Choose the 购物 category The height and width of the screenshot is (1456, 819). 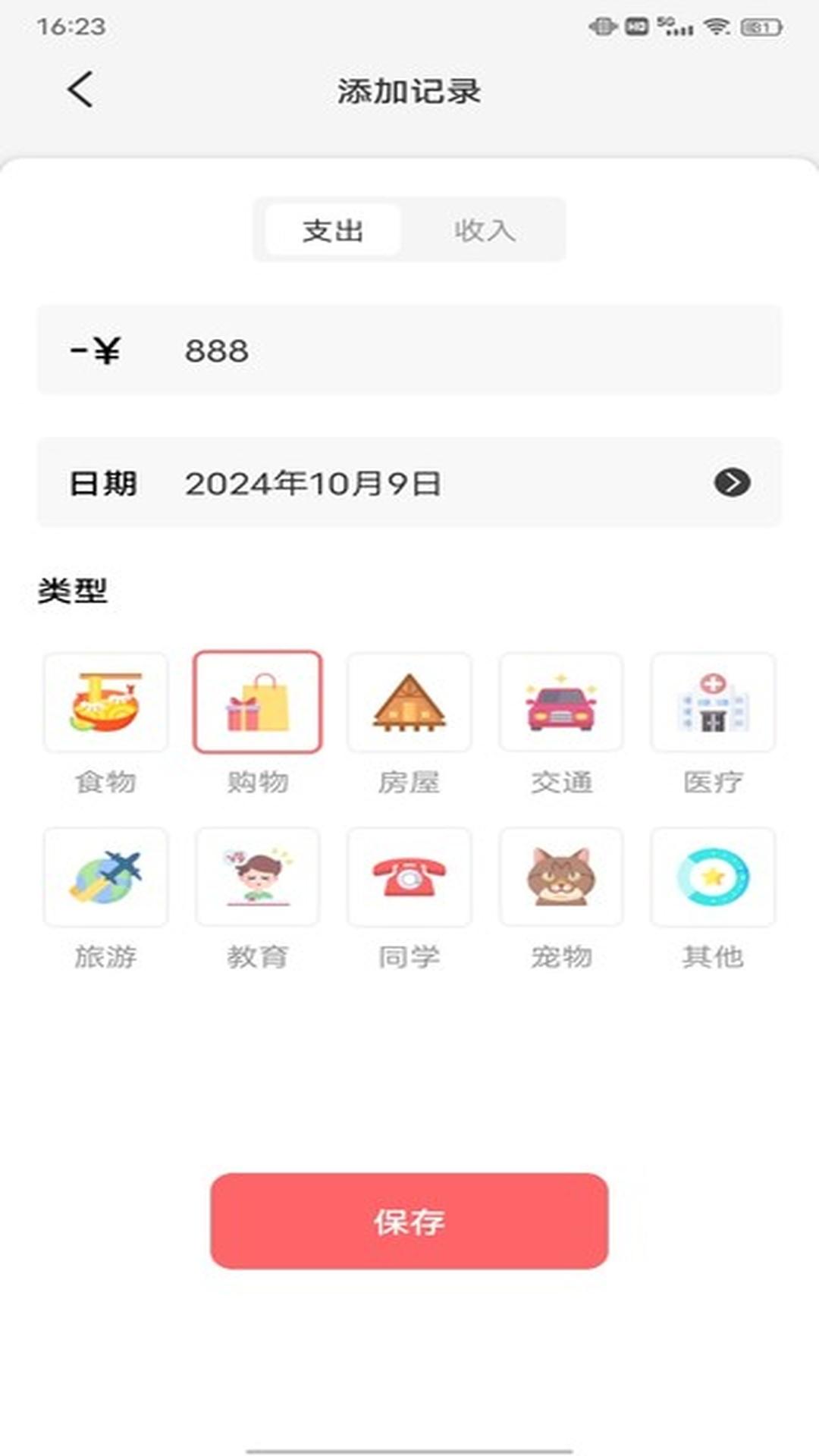(x=258, y=702)
